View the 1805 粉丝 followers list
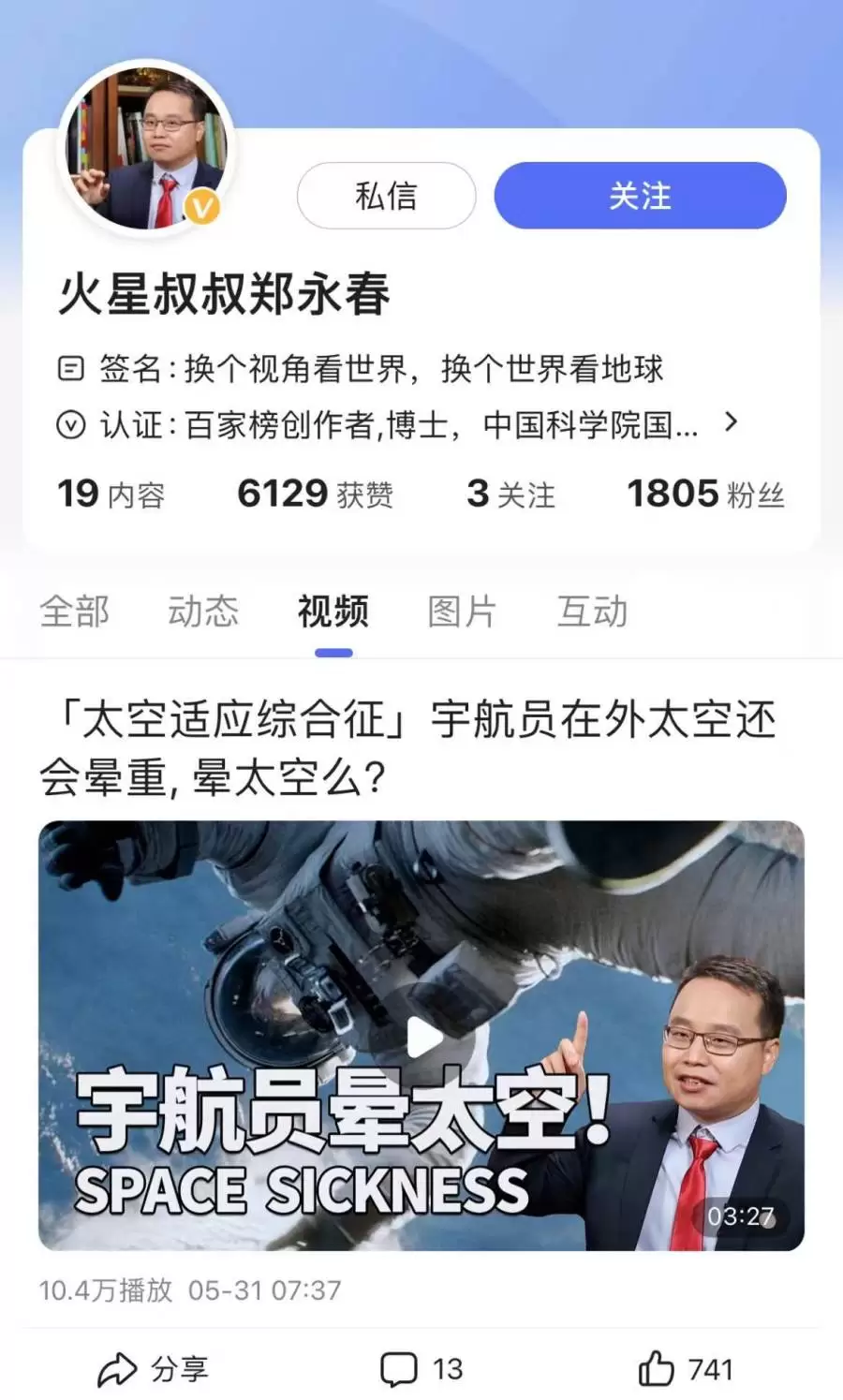This screenshot has height=1400, width=843. pyautogui.click(x=704, y=494)
